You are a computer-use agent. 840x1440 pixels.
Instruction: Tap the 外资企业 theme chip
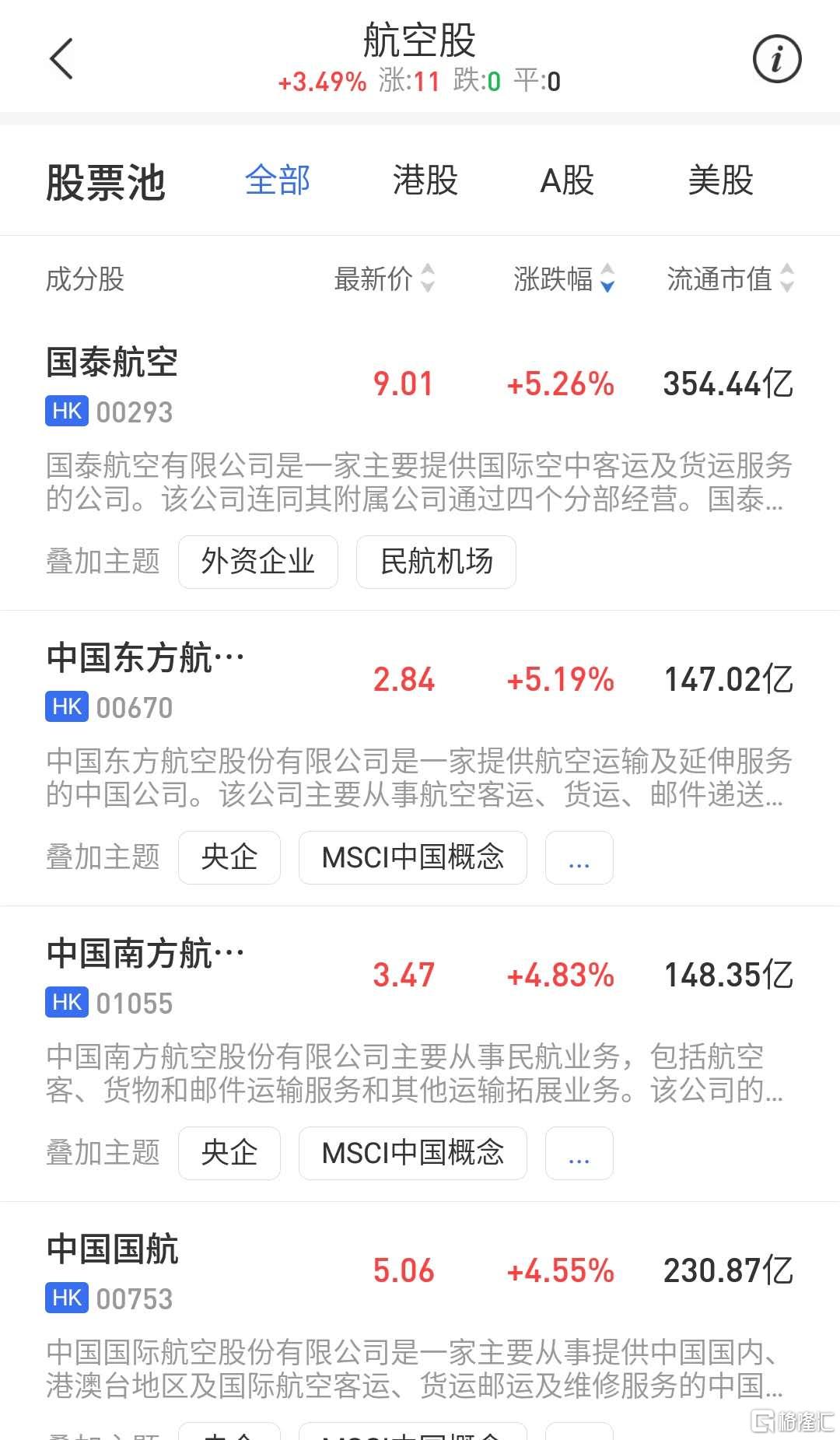point(258,562)
